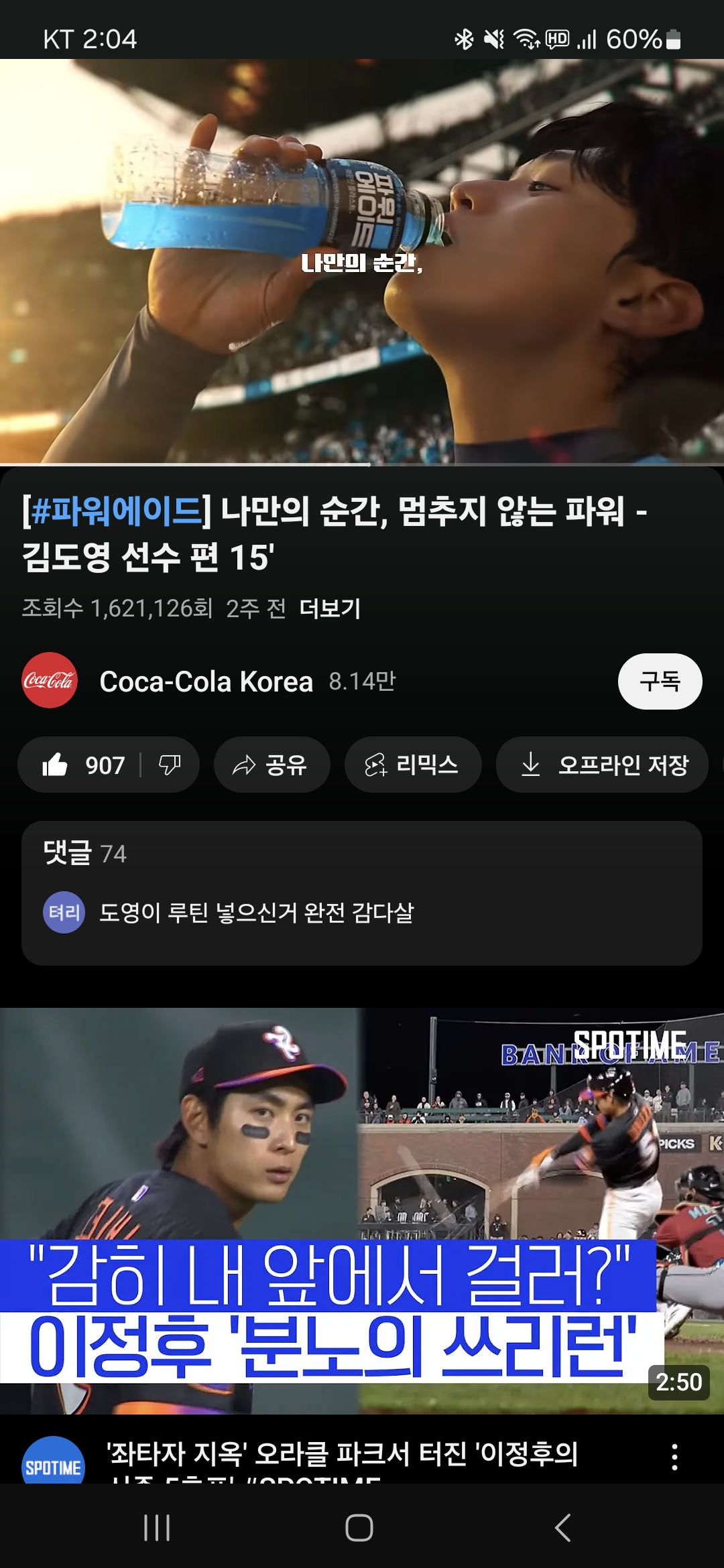
Task: Expand the description via 더보기
Action: pyautogui.click(x=330, y=608)
